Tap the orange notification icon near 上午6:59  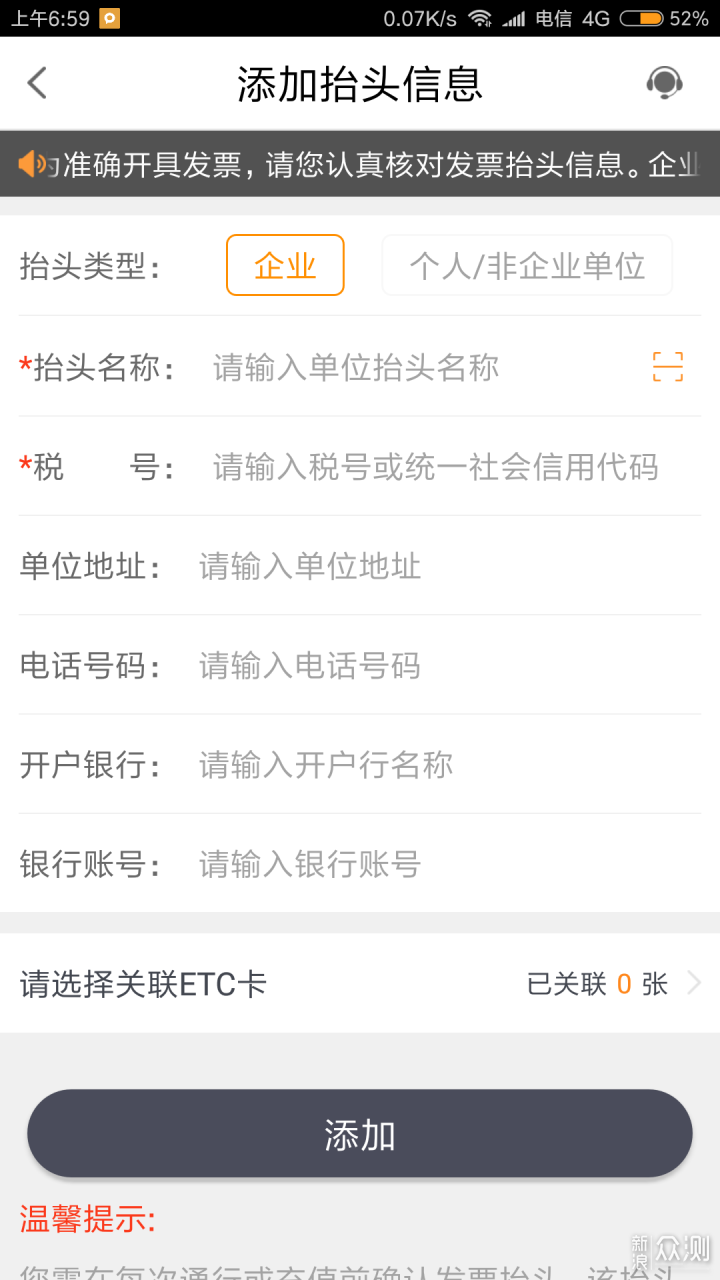pos(108,17)
